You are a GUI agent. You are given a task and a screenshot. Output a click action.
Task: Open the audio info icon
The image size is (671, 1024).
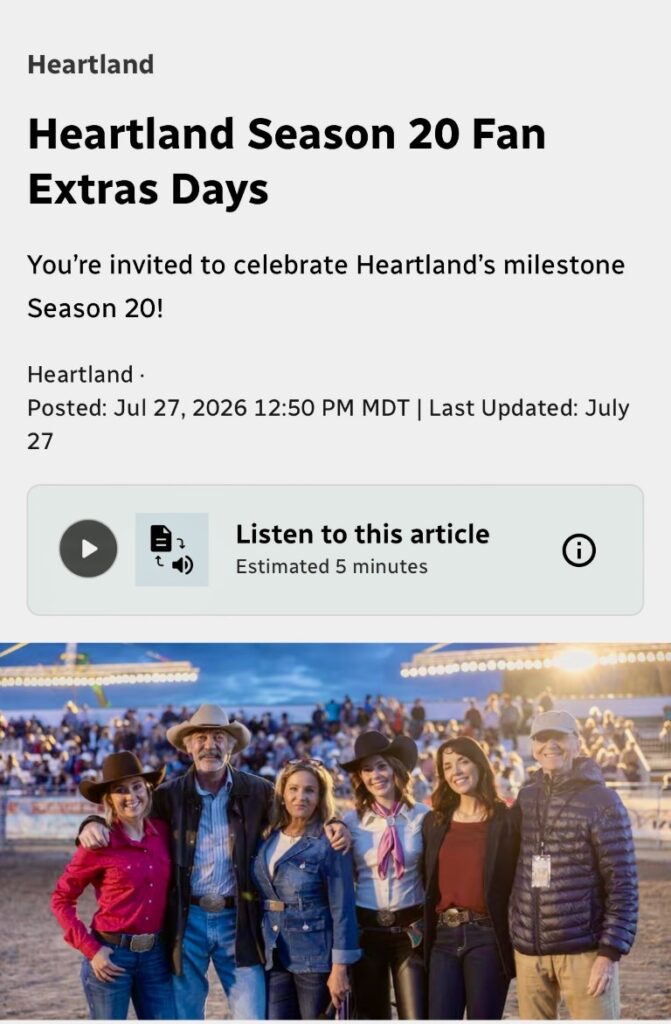(579, 550)
